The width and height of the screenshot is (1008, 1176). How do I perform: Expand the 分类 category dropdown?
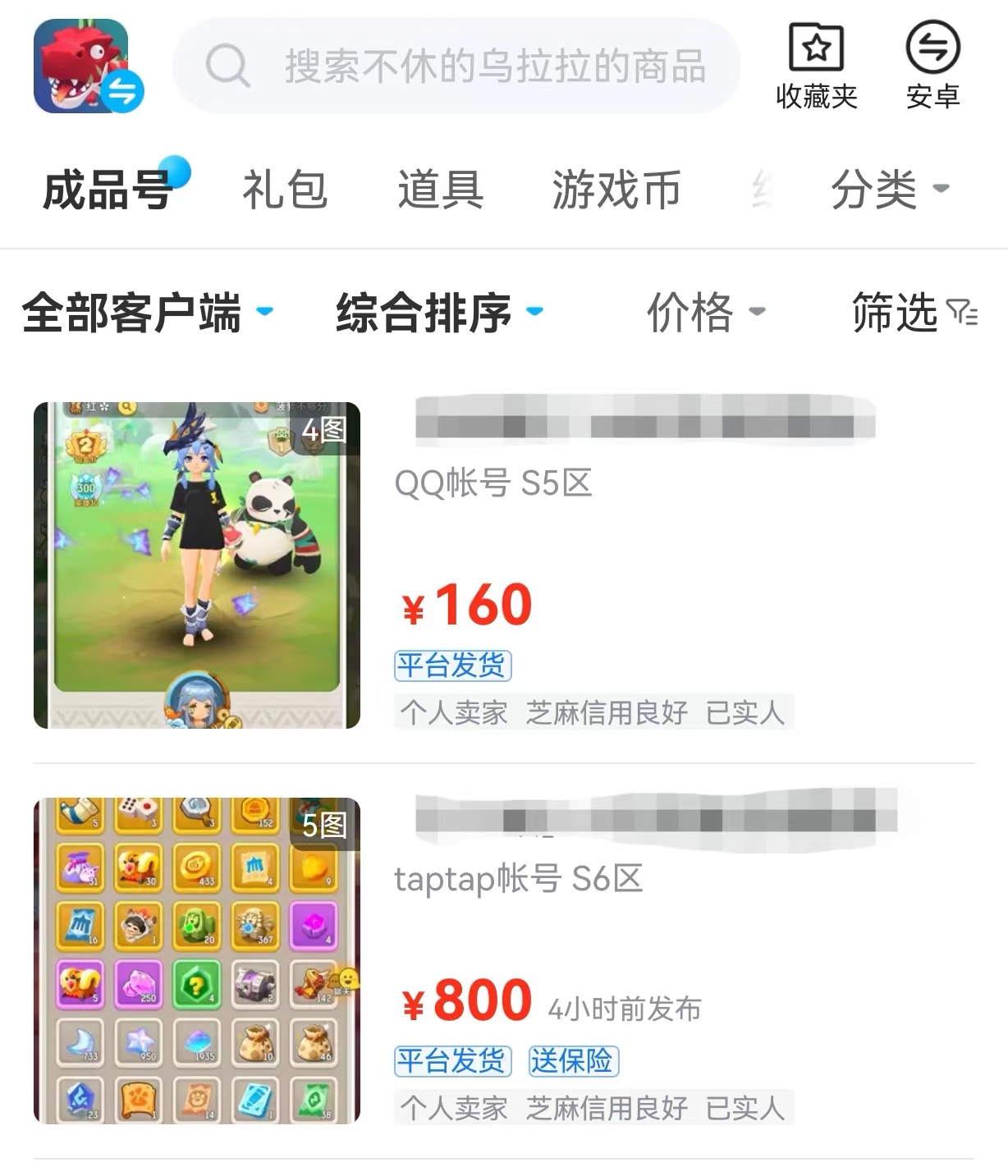coord(889,190)
